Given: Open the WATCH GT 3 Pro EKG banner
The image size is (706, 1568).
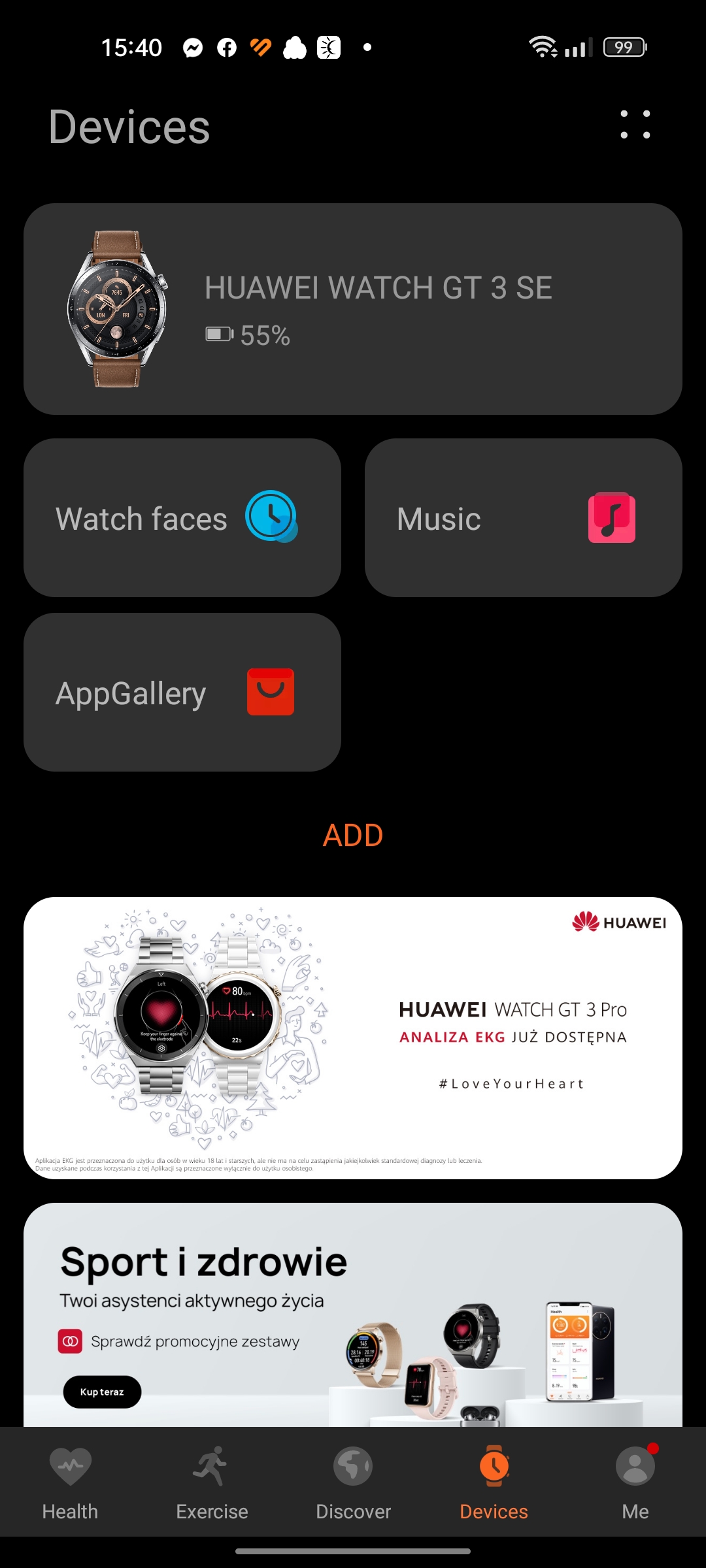Looking at the screenshot, I should click(x=353, y=1038).
